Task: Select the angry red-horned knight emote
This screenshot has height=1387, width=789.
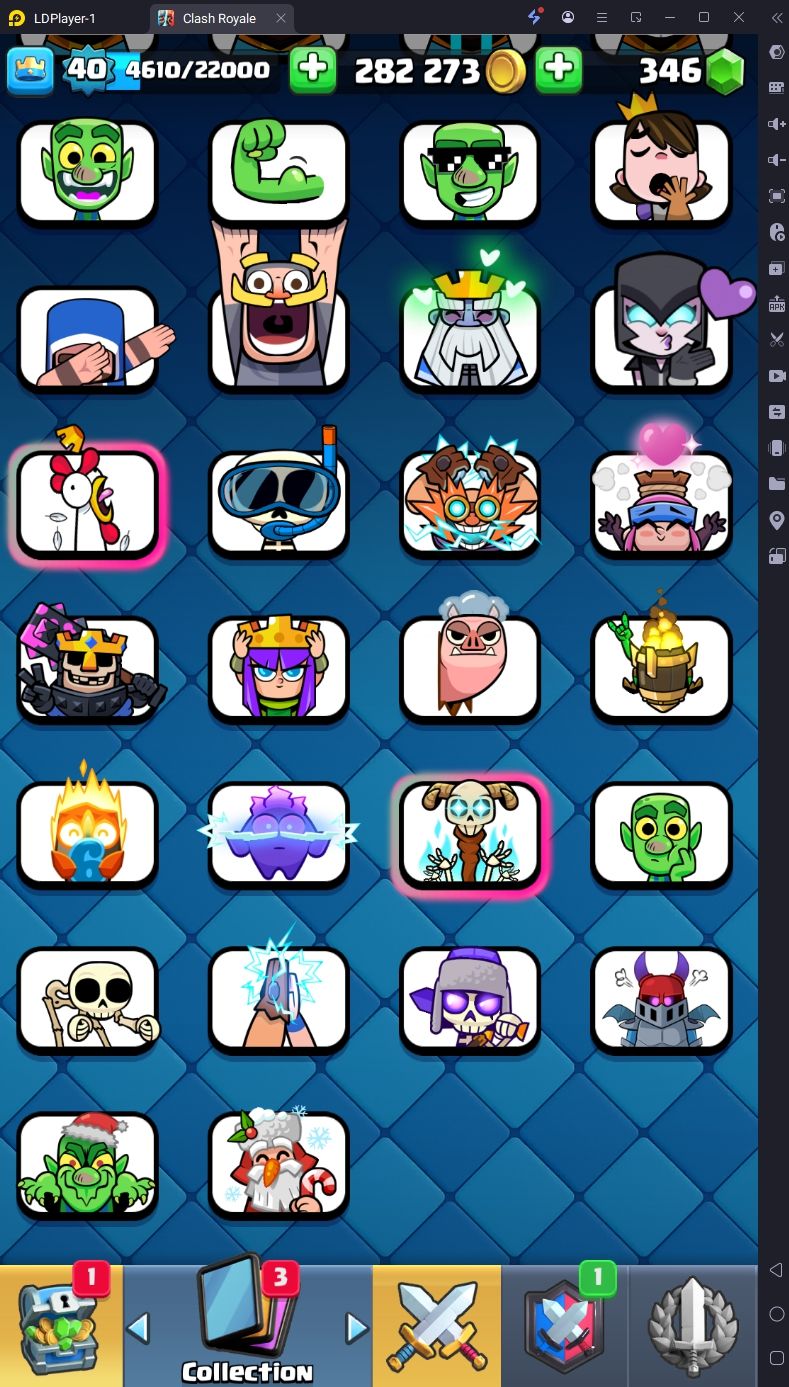Action: click(x=661, y=998)
